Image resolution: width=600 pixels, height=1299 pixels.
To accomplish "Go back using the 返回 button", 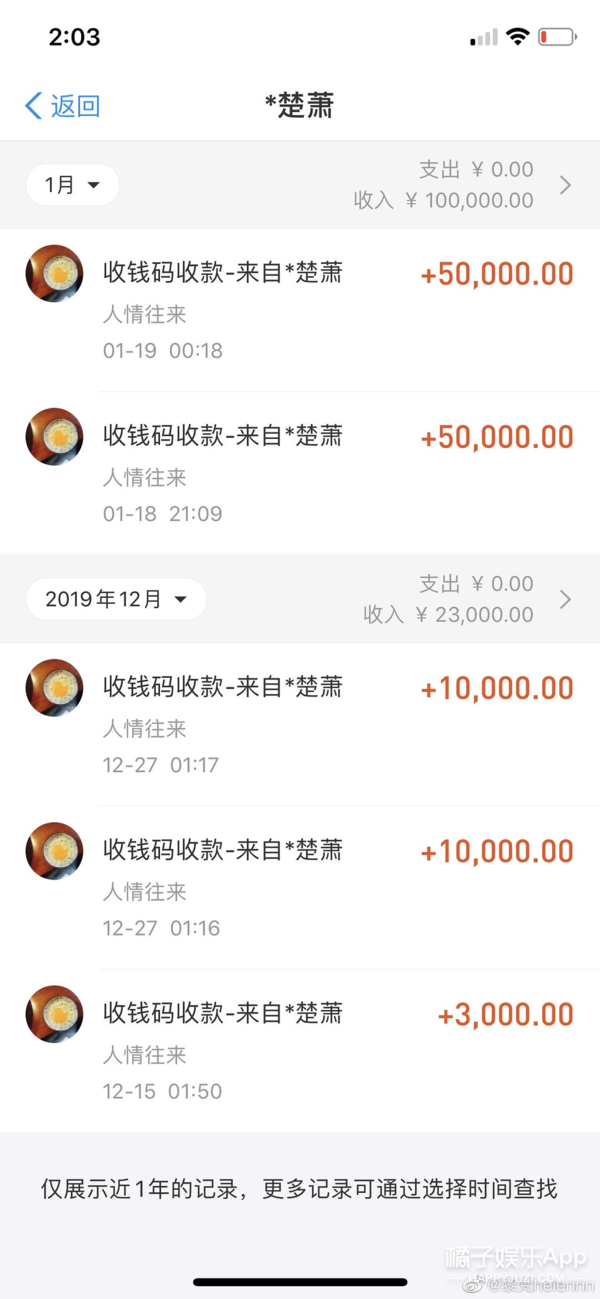I will click(x=63, y=106).
